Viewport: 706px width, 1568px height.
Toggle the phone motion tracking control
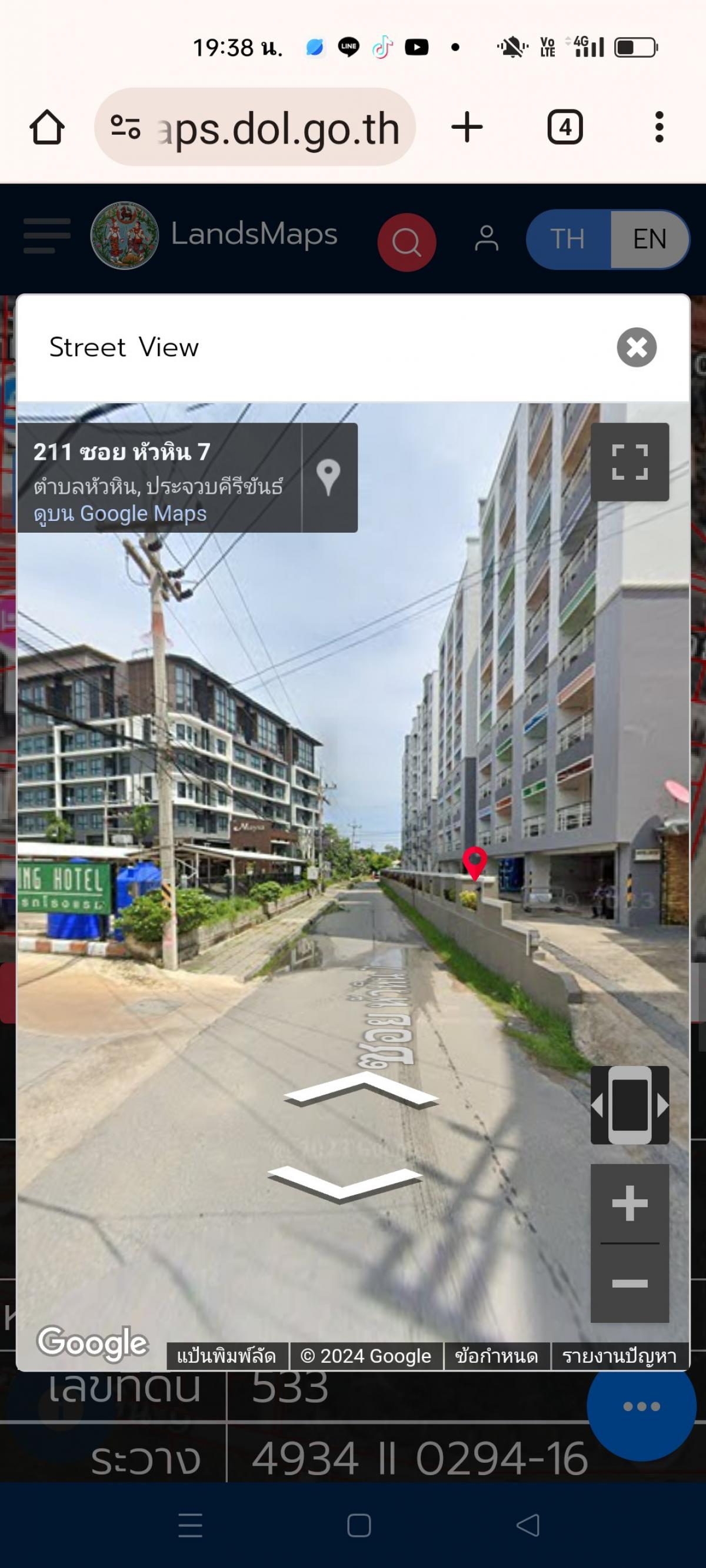point(630,1105)
